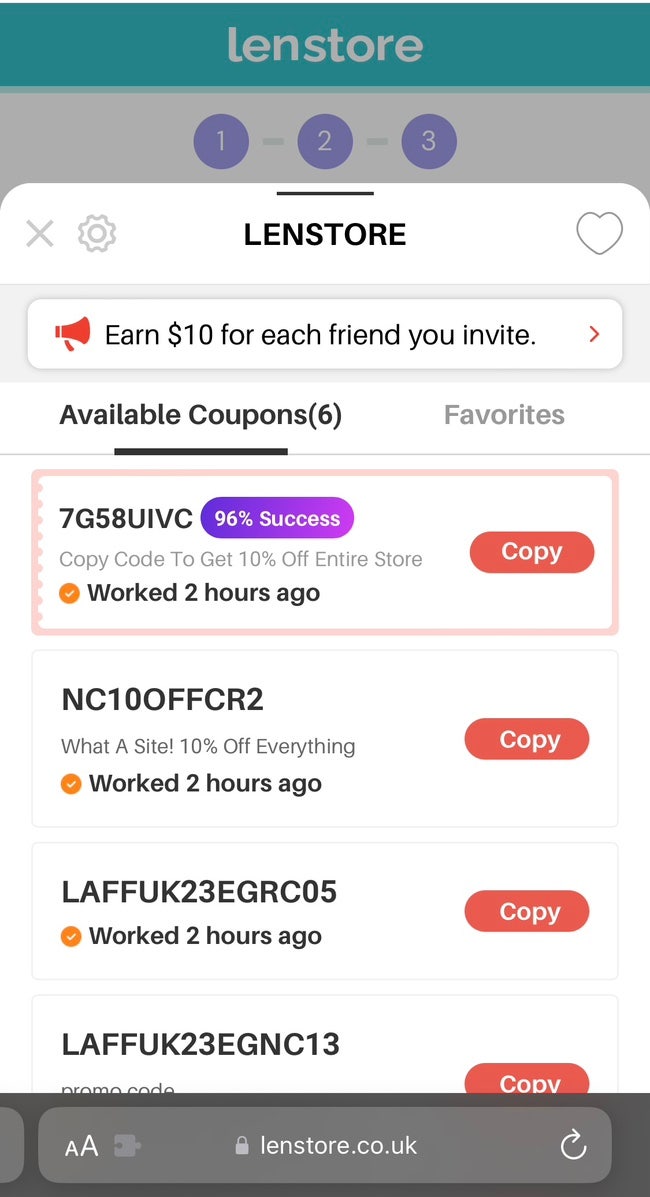Close the Lenstore coupon panel
The width and height of the screenshot is (650, 1197).
[x=40, y=234]
